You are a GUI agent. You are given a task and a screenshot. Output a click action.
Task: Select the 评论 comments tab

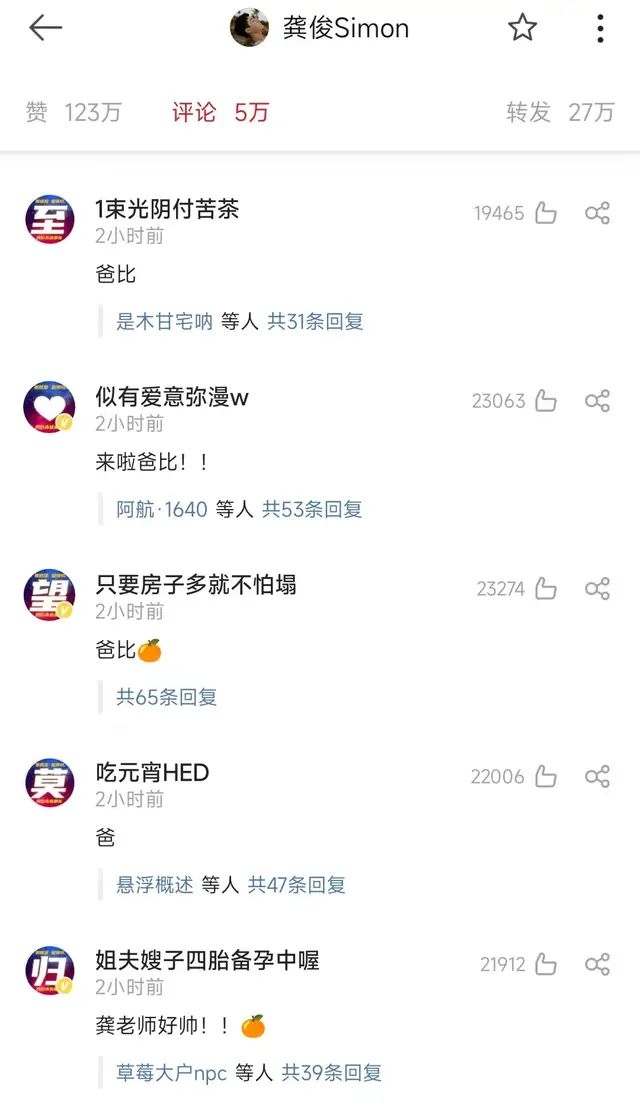[220, 112]
